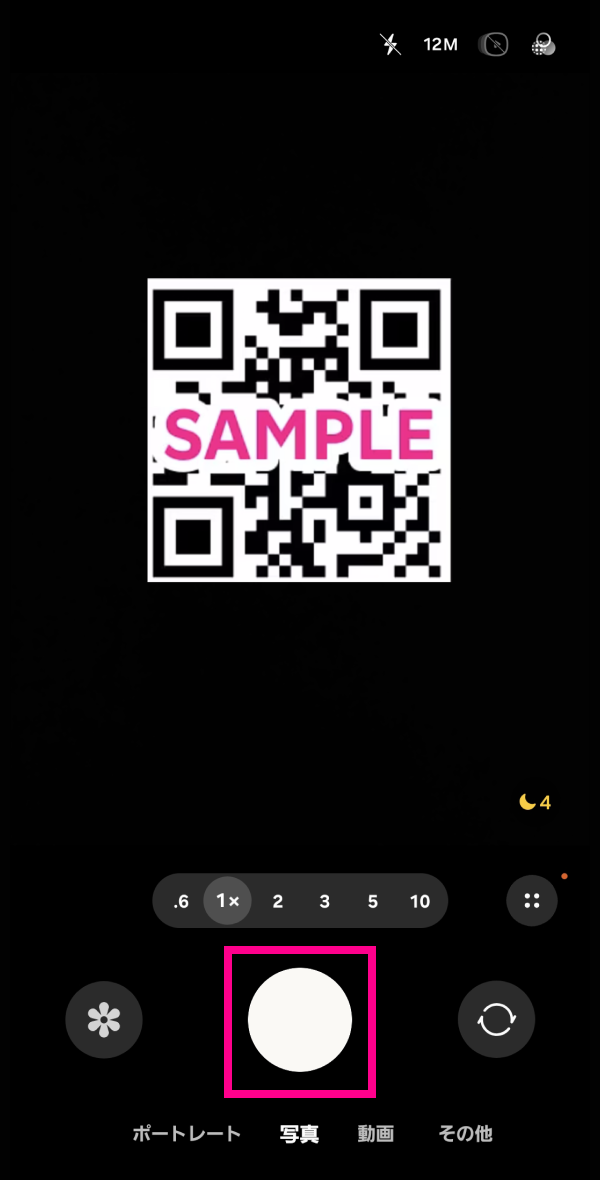Open その他 camera modes
Screen dimensions: 600x1180
point(465,1134)
